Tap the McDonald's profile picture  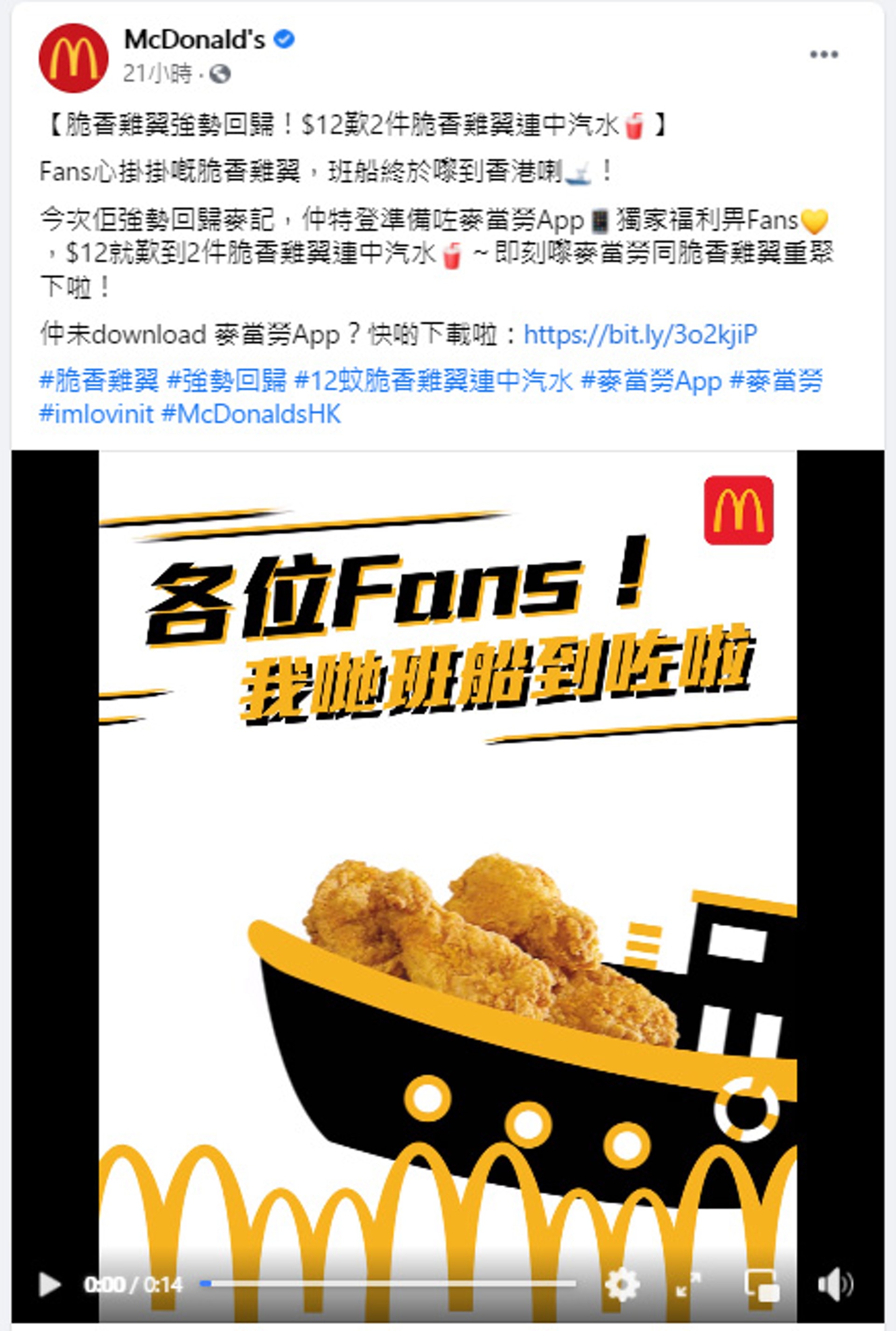[x=73, y=58]
